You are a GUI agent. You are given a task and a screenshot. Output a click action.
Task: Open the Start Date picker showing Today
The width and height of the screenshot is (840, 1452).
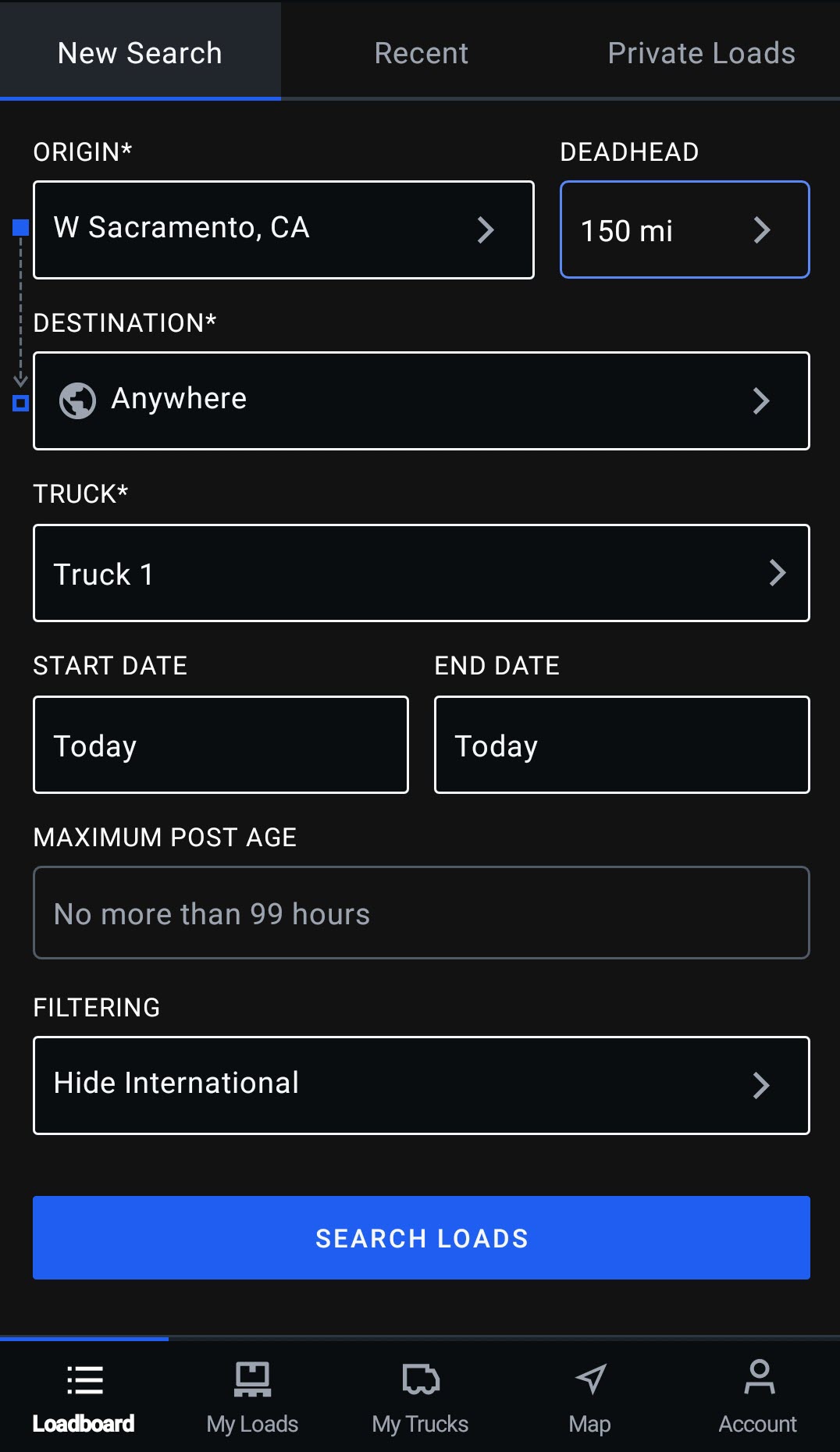pos(219,744)
